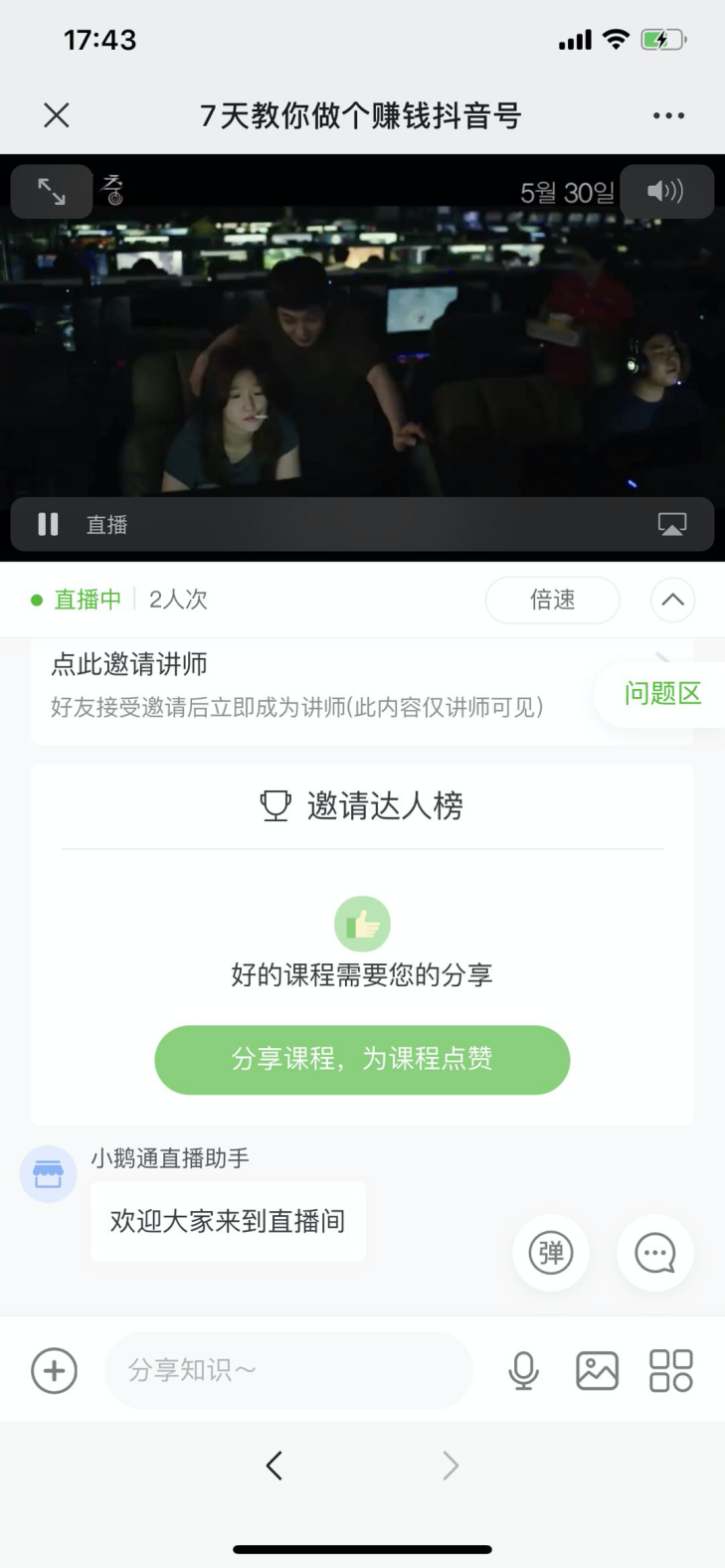
Task: Expand the video to fullscreen
Action: coord(52,191)
